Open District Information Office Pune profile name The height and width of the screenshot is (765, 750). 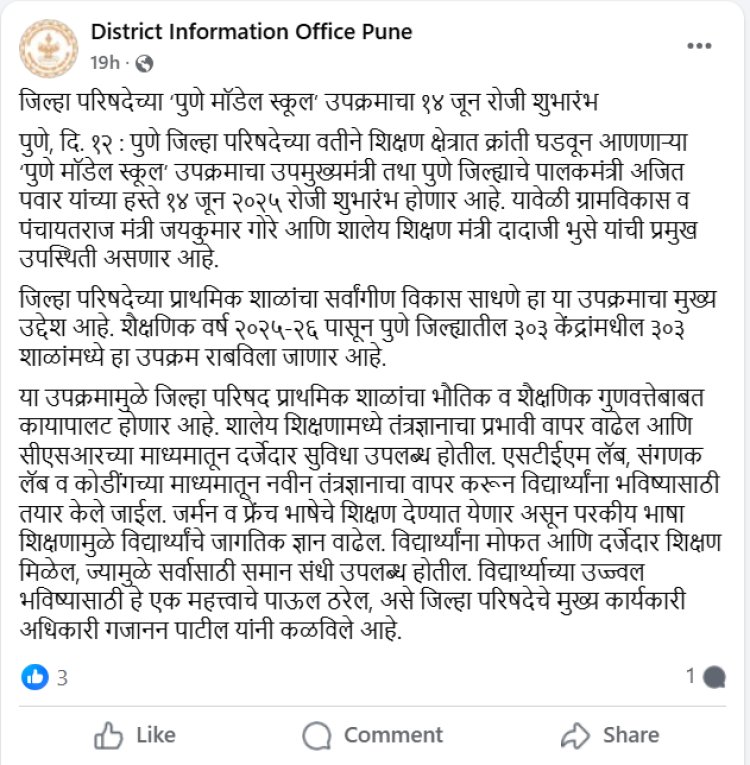coord(251,31)
